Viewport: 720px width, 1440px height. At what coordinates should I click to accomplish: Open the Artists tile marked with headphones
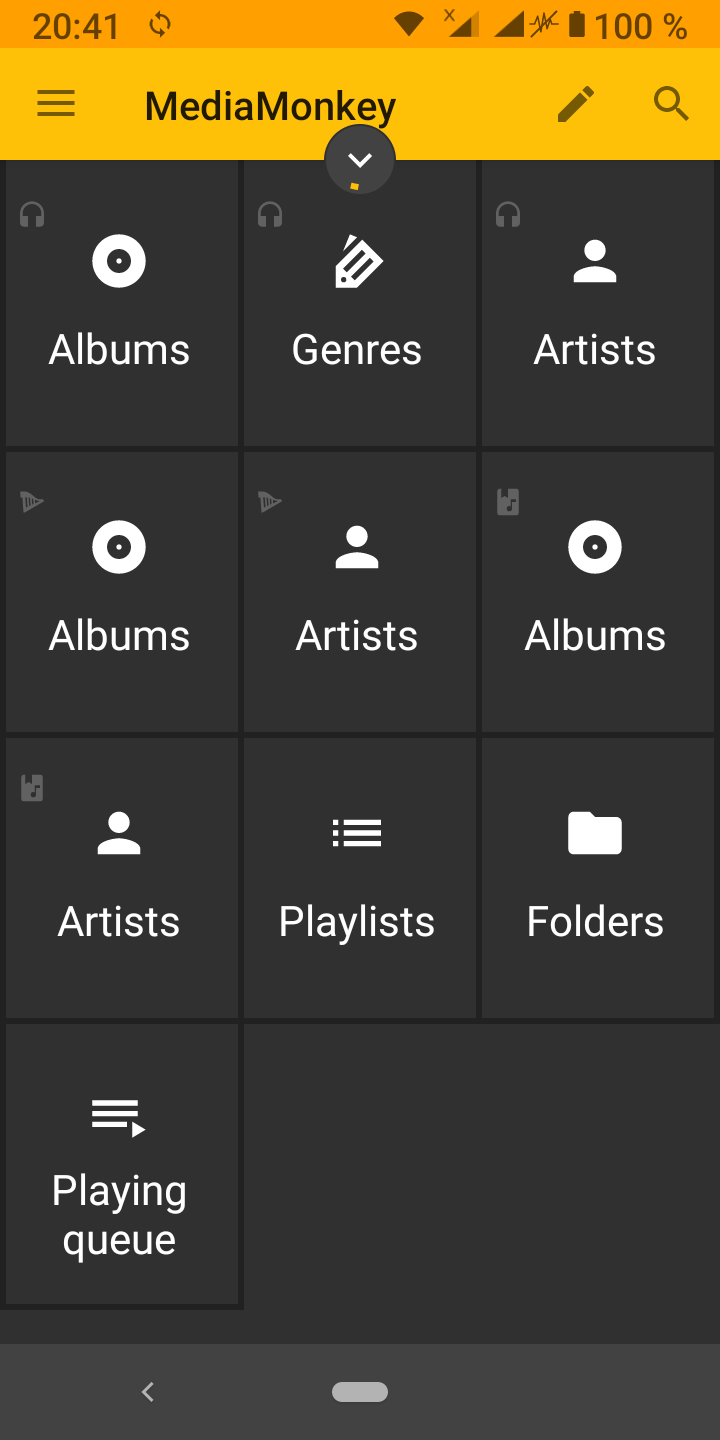[596, 305]
